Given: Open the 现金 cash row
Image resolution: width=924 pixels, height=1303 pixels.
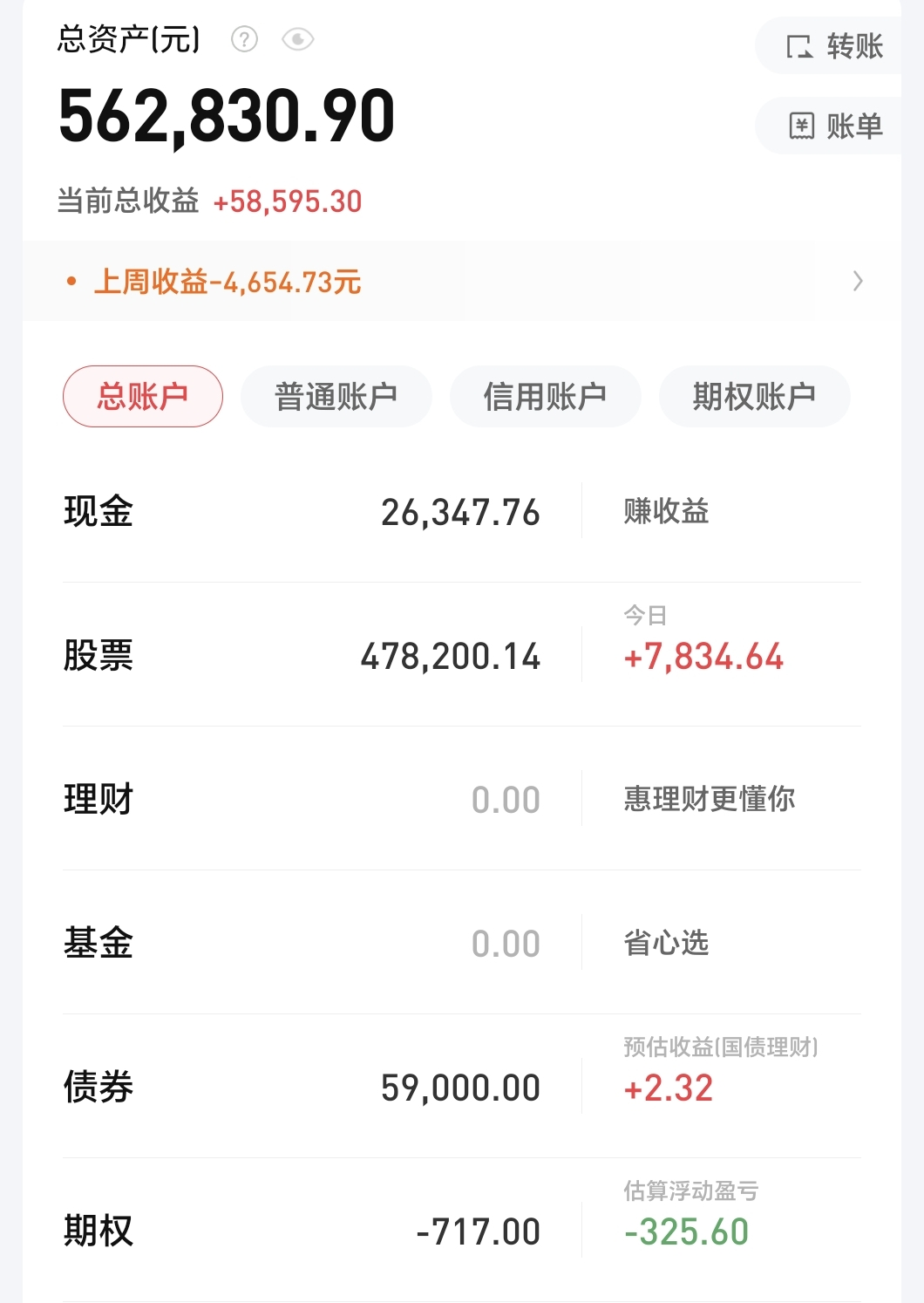Looking at the screenshot, I should click(301, 512).
